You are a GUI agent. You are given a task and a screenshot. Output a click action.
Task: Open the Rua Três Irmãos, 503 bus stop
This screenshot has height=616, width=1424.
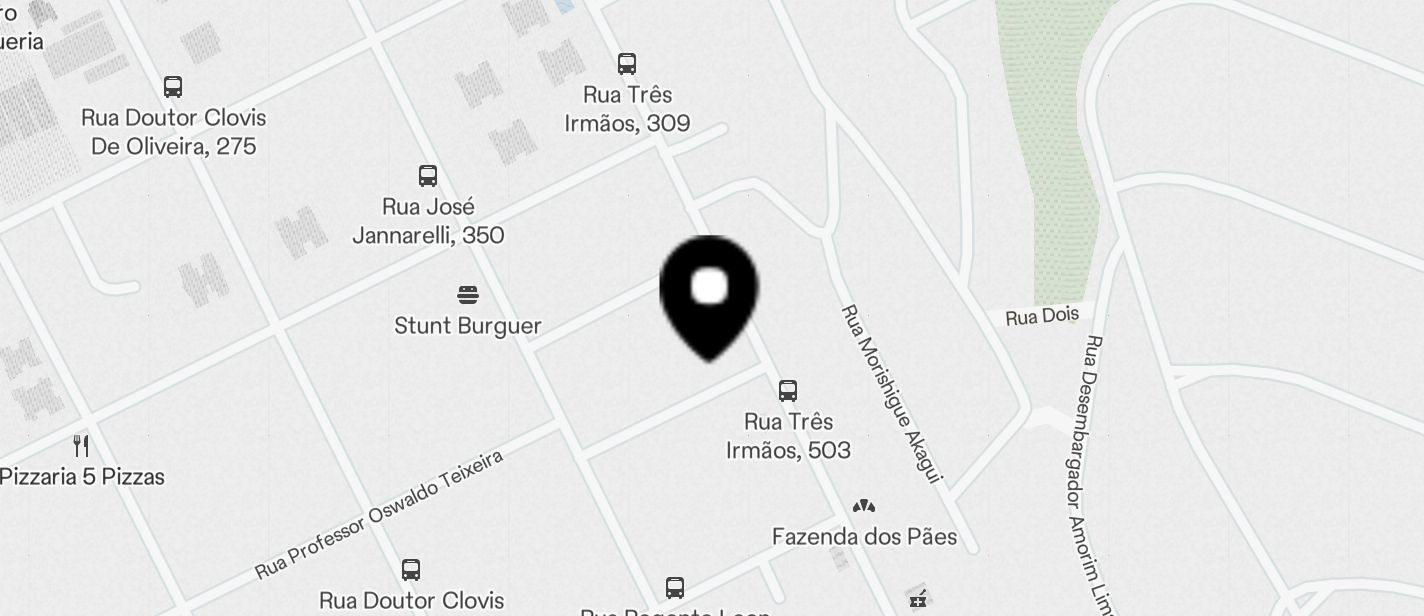tap(788, 390)
